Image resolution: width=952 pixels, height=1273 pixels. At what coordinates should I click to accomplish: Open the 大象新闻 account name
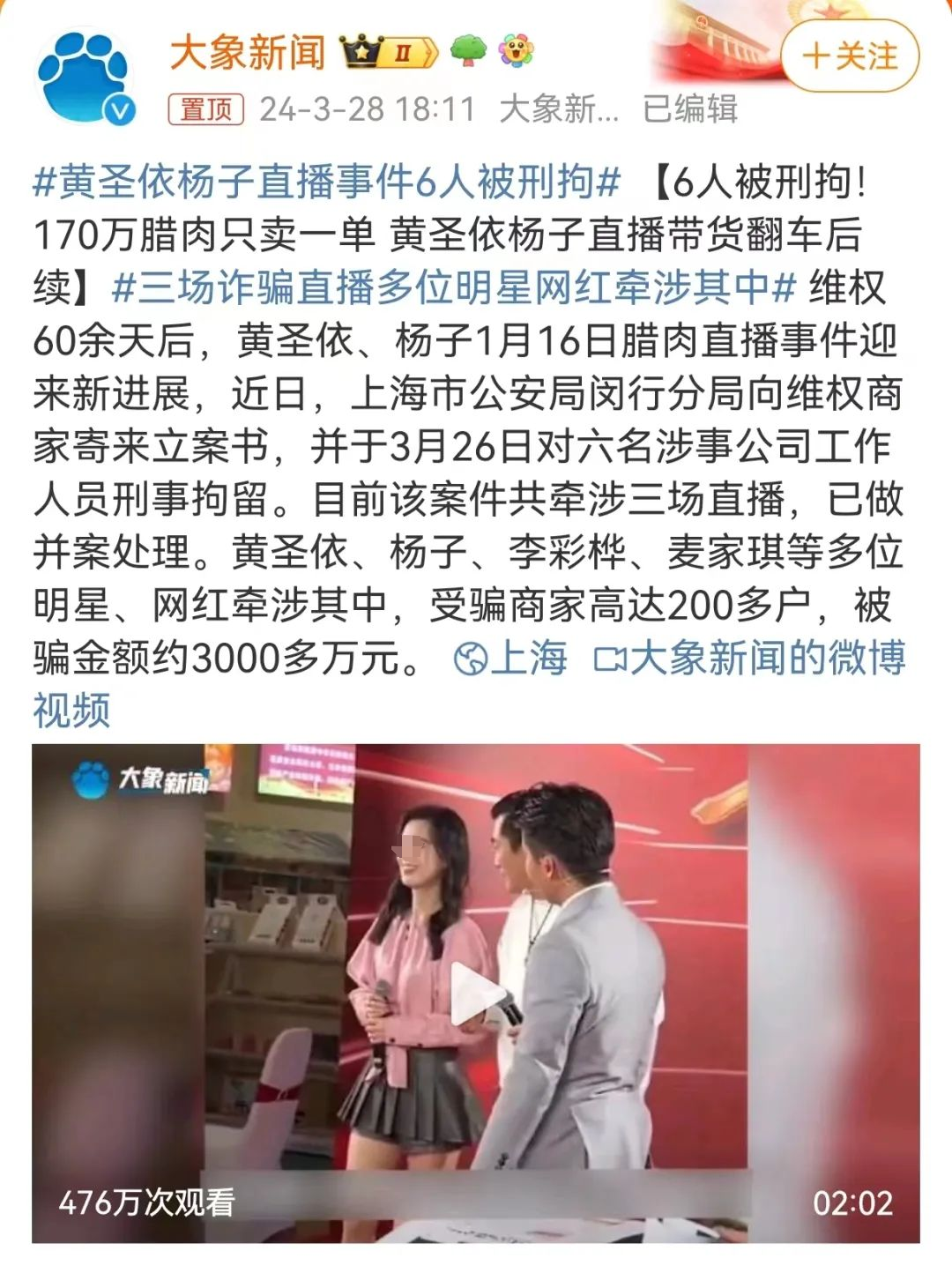[x=248, y=53]
